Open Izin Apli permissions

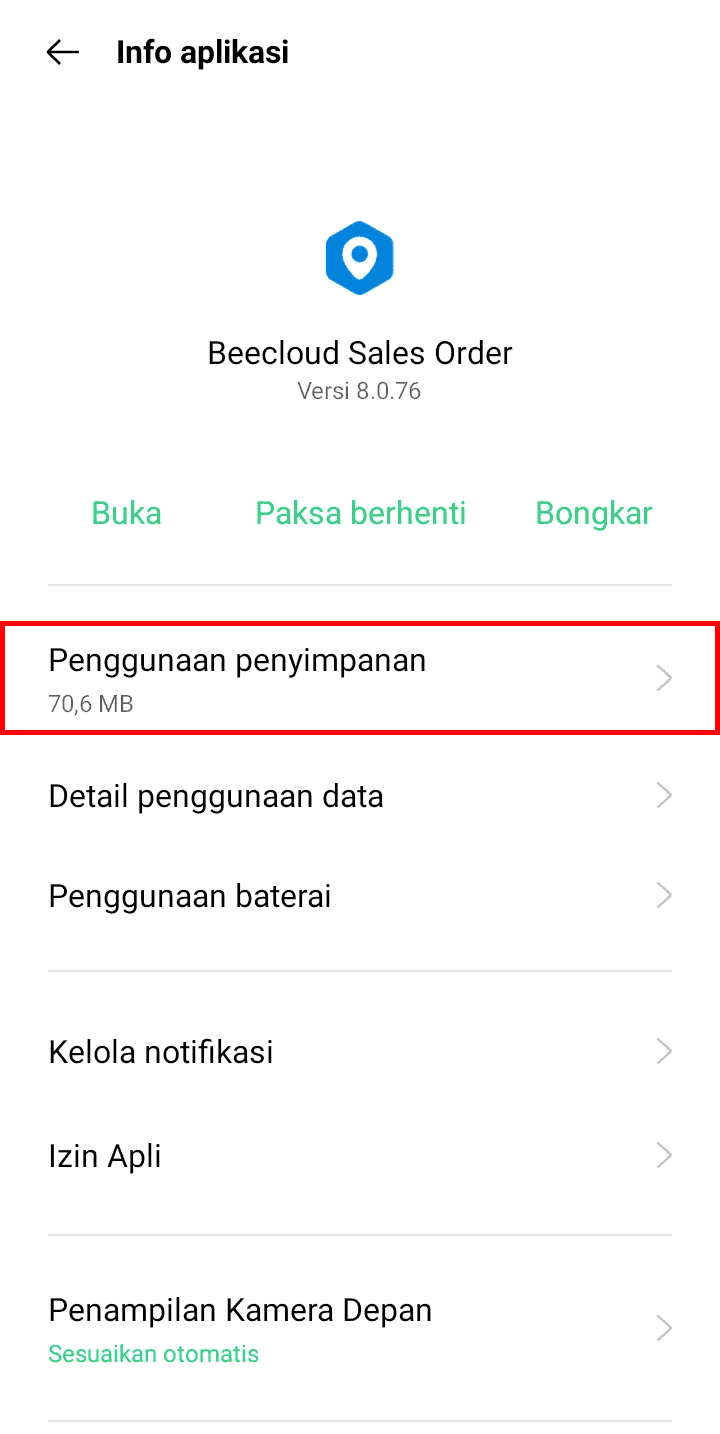[x=360, y=1156]
